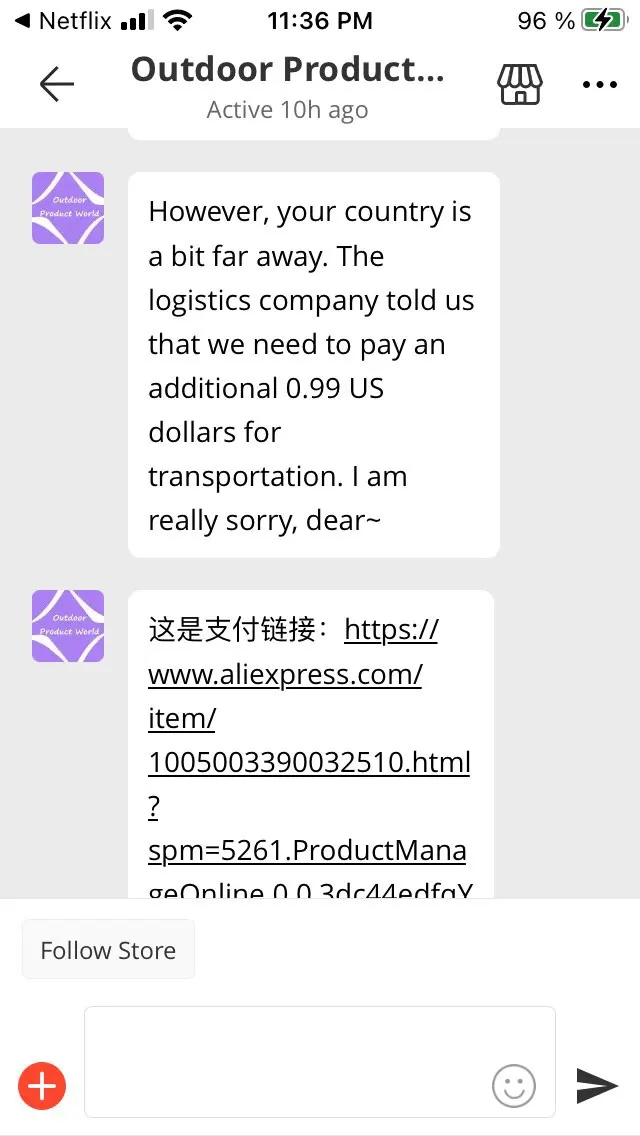This screenshot has height=1136, width=640.
Task: Open attachments with the red plus button
Action: [x=42, y=1085]
